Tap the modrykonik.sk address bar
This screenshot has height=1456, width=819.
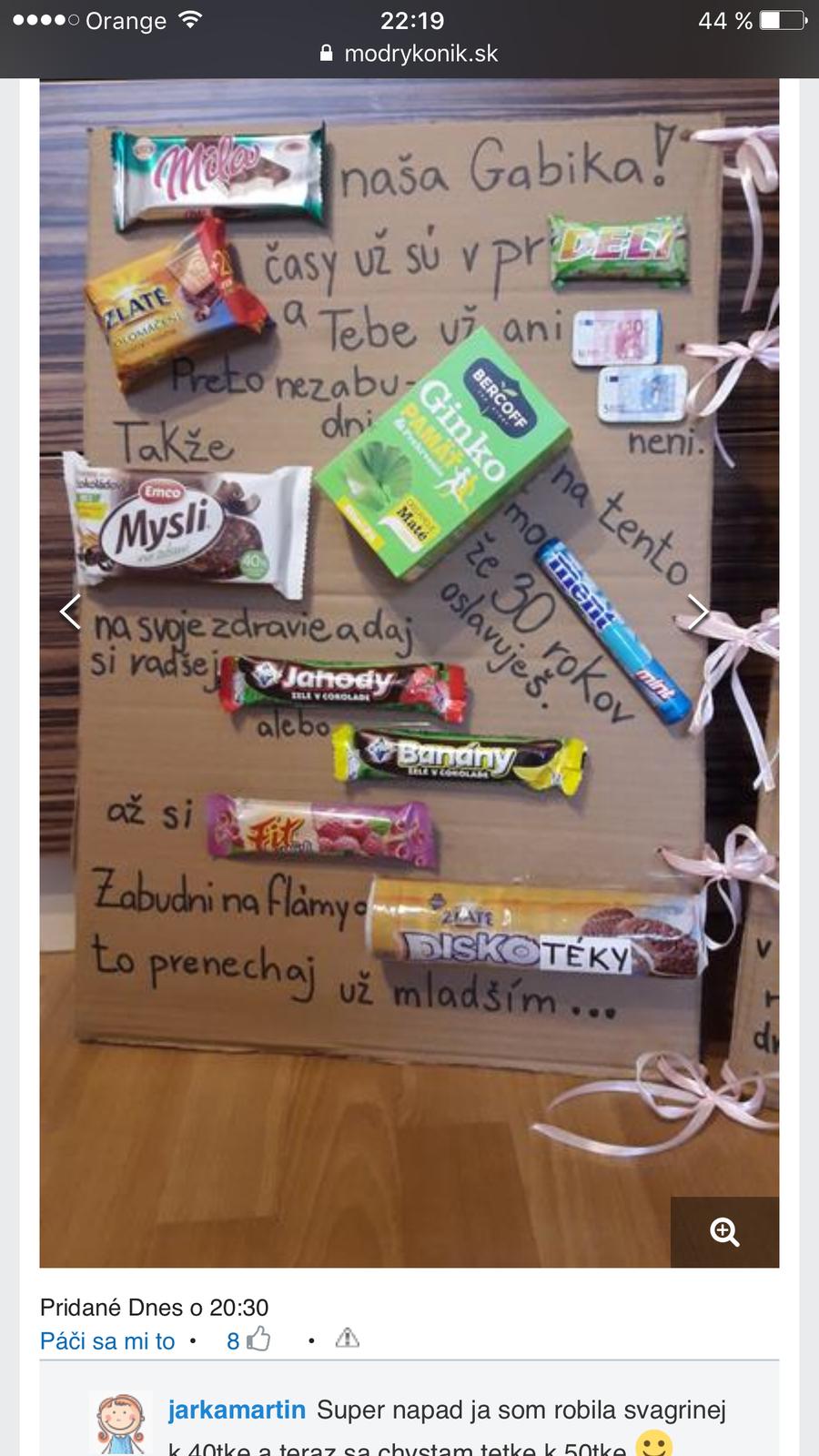pos(409,54)
